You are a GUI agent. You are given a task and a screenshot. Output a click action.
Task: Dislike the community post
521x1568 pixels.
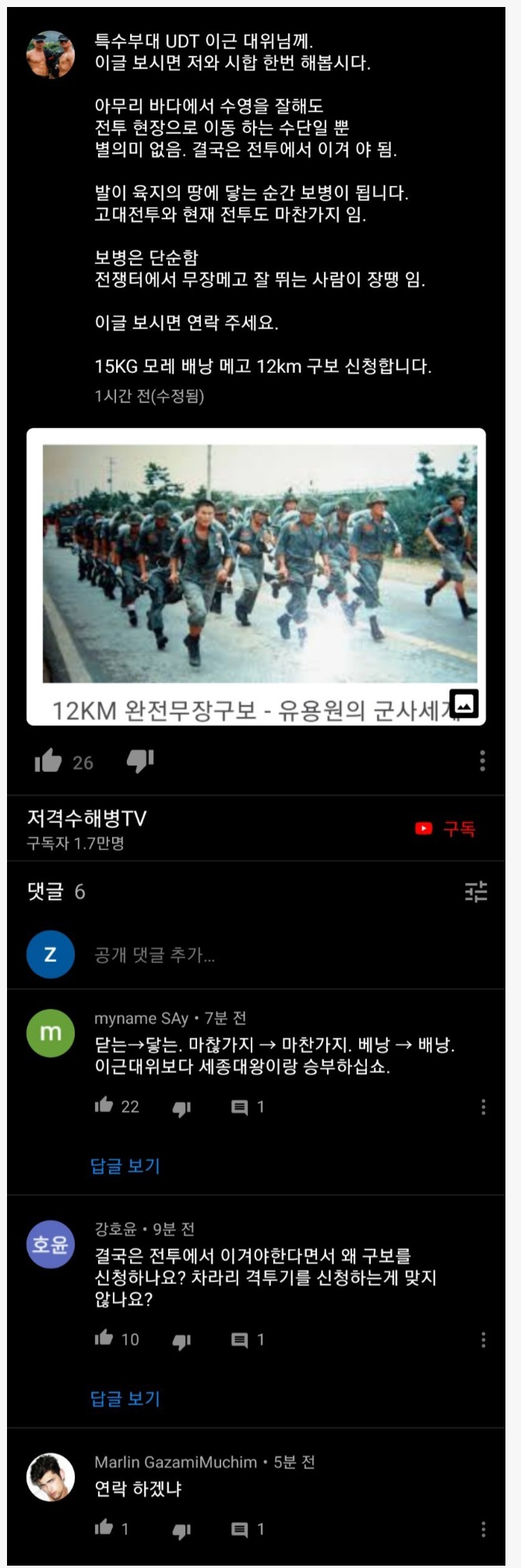coord(140,761)
